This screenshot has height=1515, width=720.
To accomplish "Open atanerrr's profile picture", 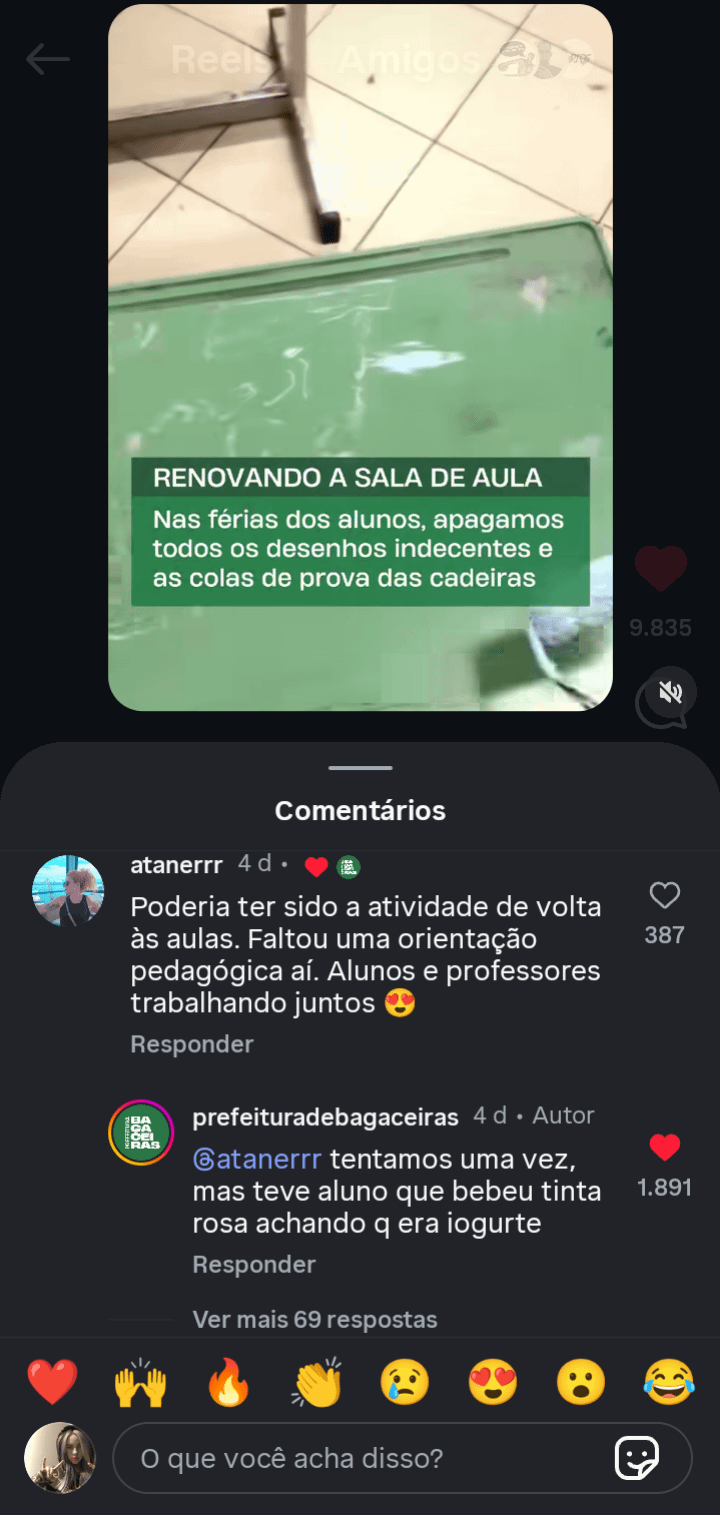I will coord(68,891).
